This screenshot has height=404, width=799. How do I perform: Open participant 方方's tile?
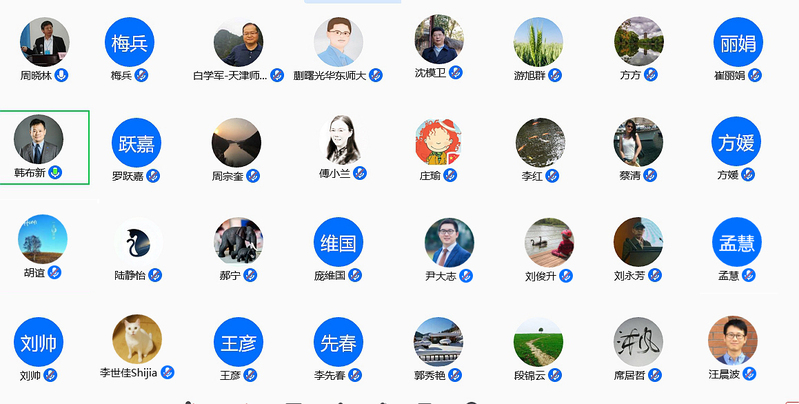pos(638,43)
